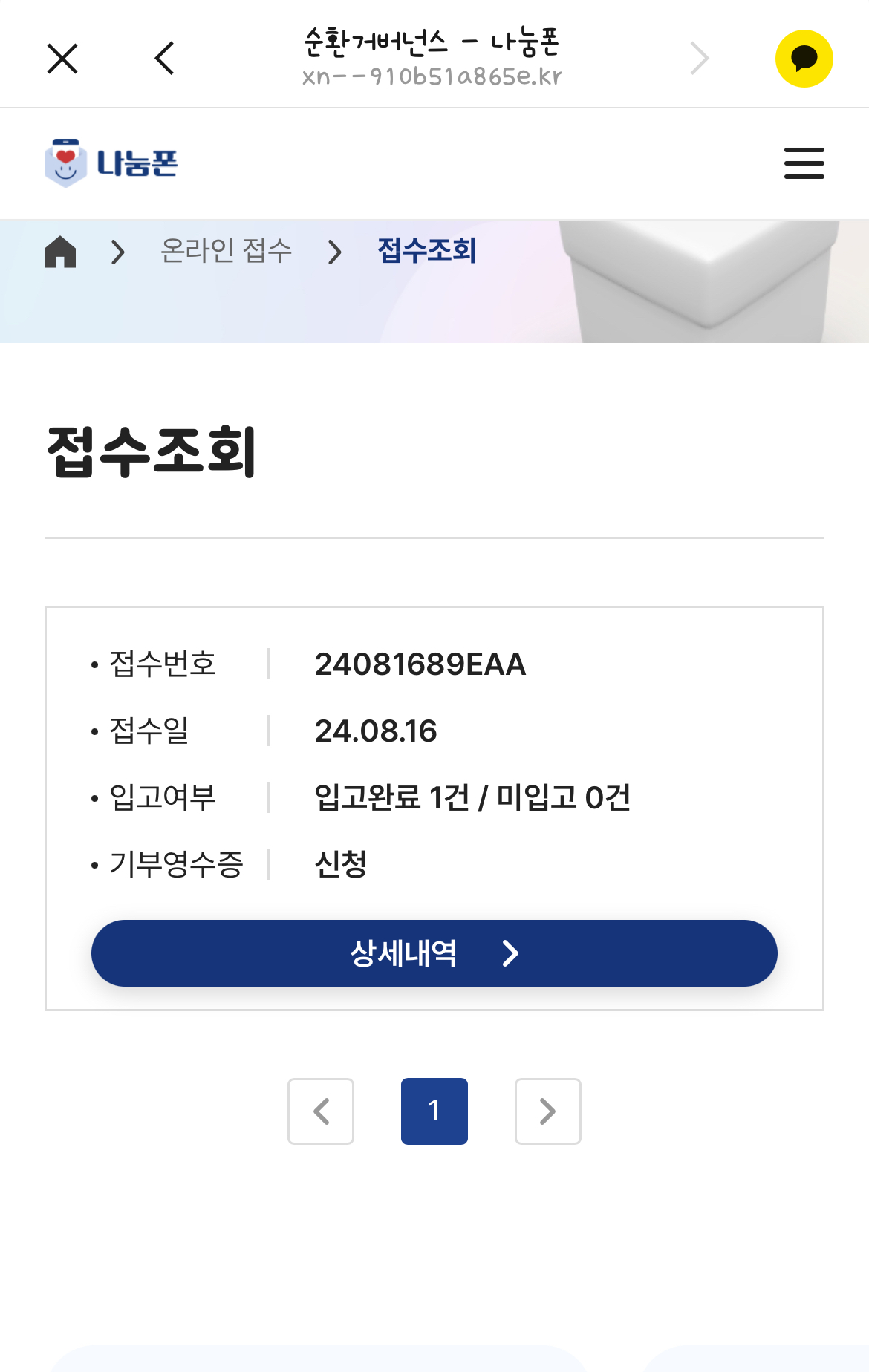Image resolution: width=869 pixels, height=1372 pixels.
Task: Go to home via breadcrumb icon
Action: pos(60,251)
